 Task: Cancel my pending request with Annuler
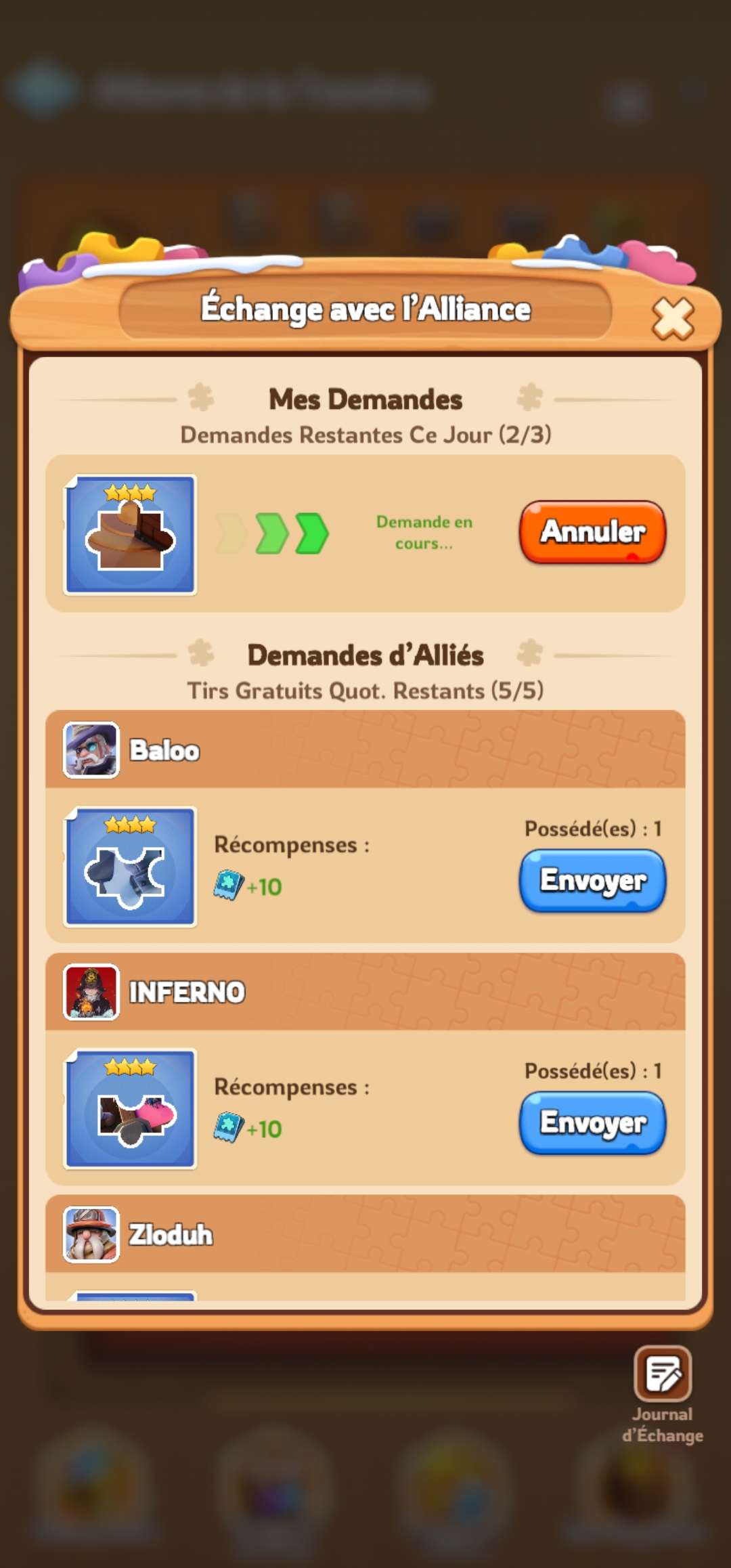click(592, 532)
